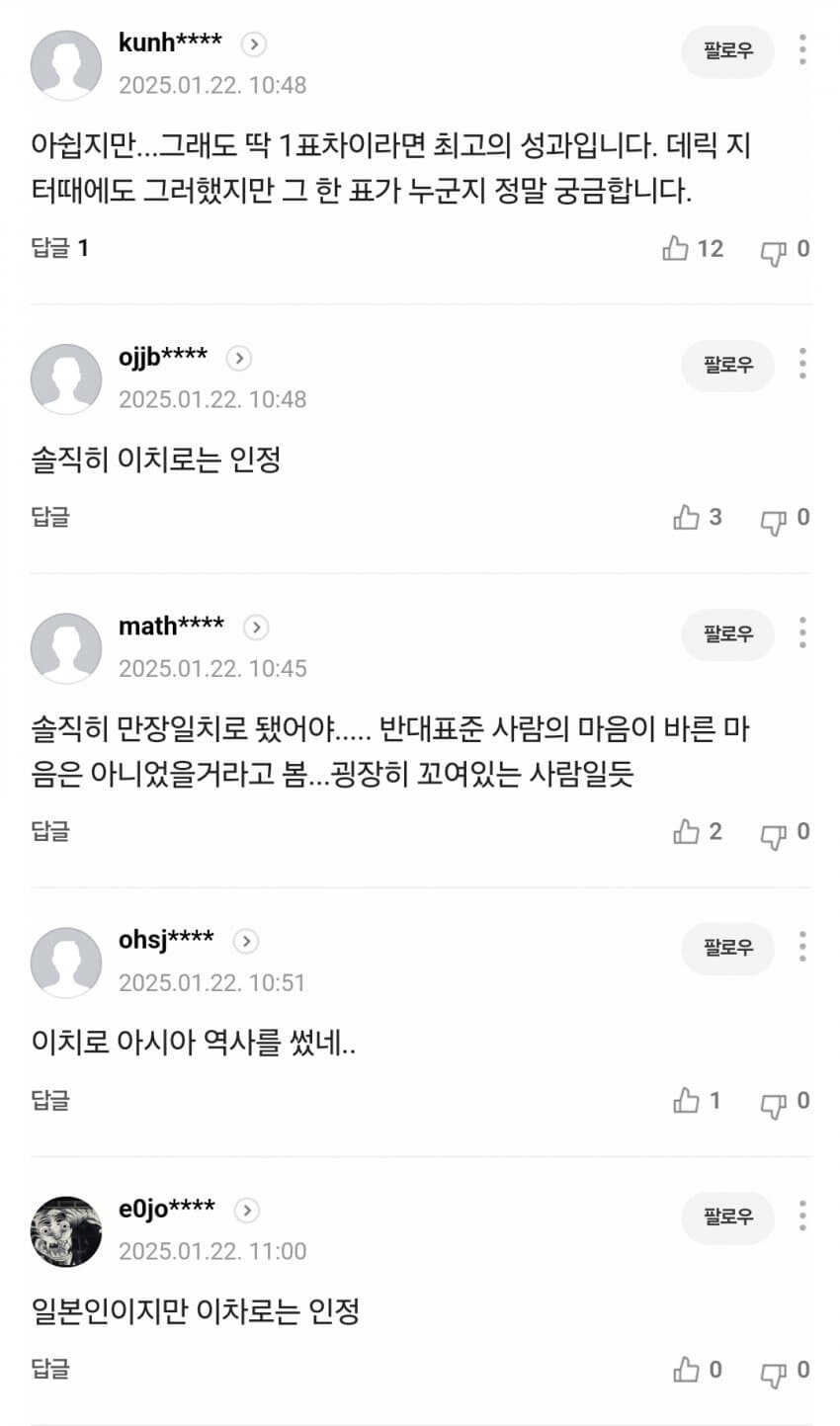Follow user math****
Viewport: 840px width, 1426px height.
727,634
